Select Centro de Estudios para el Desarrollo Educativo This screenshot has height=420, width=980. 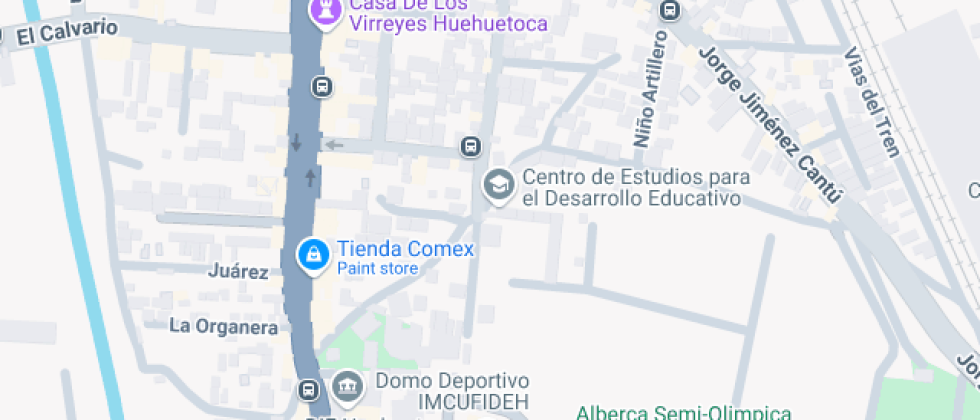pos(497,185)
